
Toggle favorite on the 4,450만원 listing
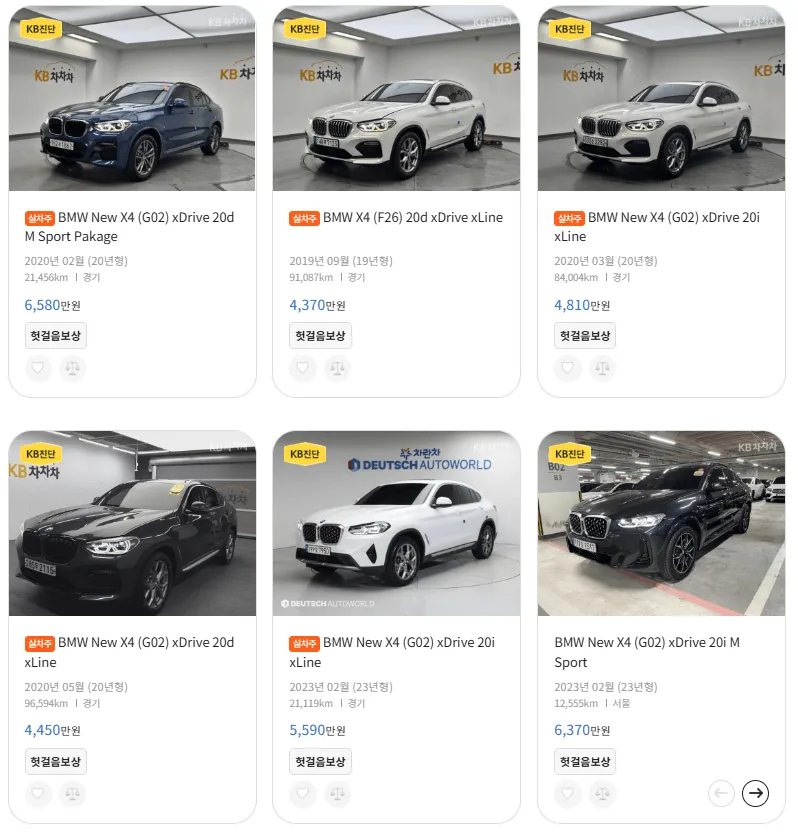tap(37, 794)
